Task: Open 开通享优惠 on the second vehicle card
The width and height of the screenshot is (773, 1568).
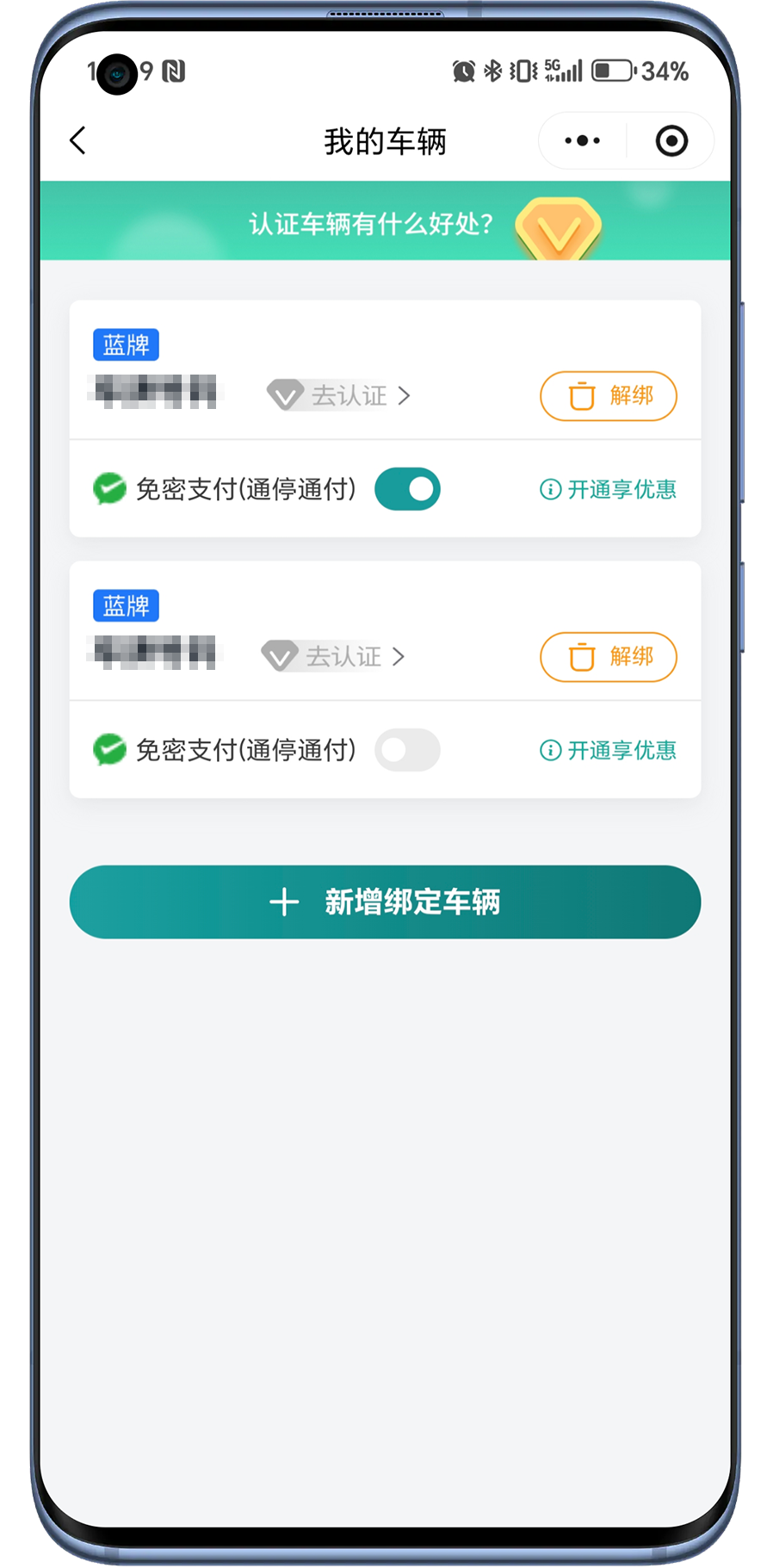Action: (608, 750)
